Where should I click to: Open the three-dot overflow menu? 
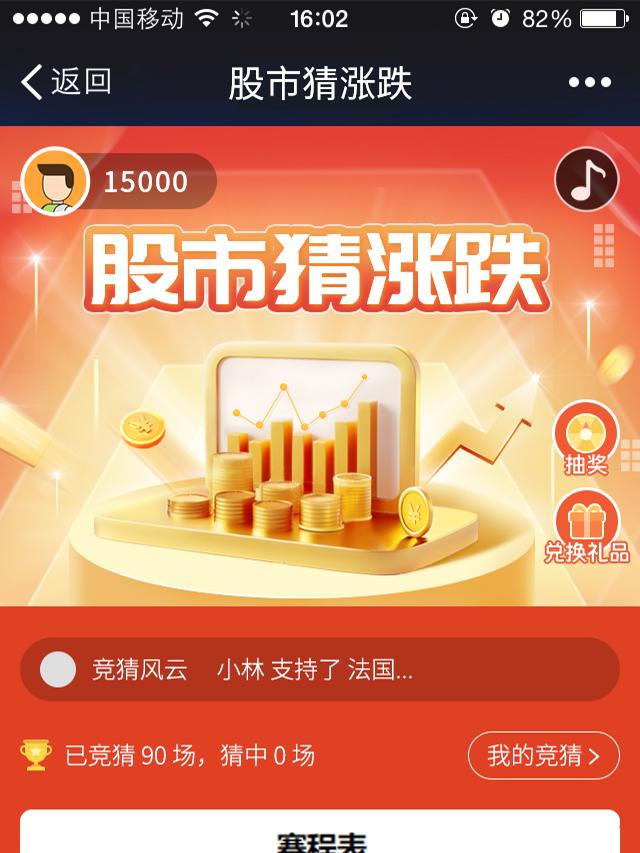click(589, 83)
